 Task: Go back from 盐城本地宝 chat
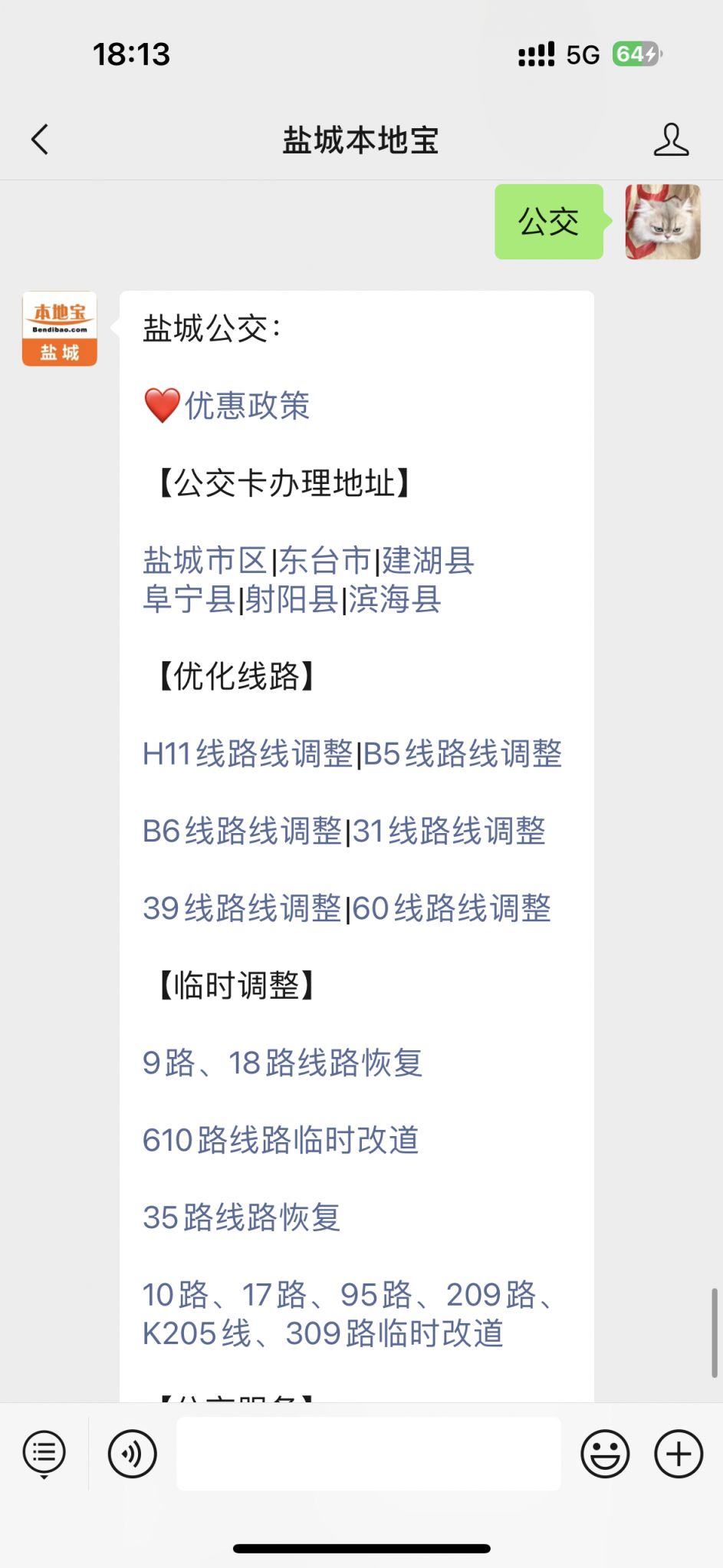[40, 140]
